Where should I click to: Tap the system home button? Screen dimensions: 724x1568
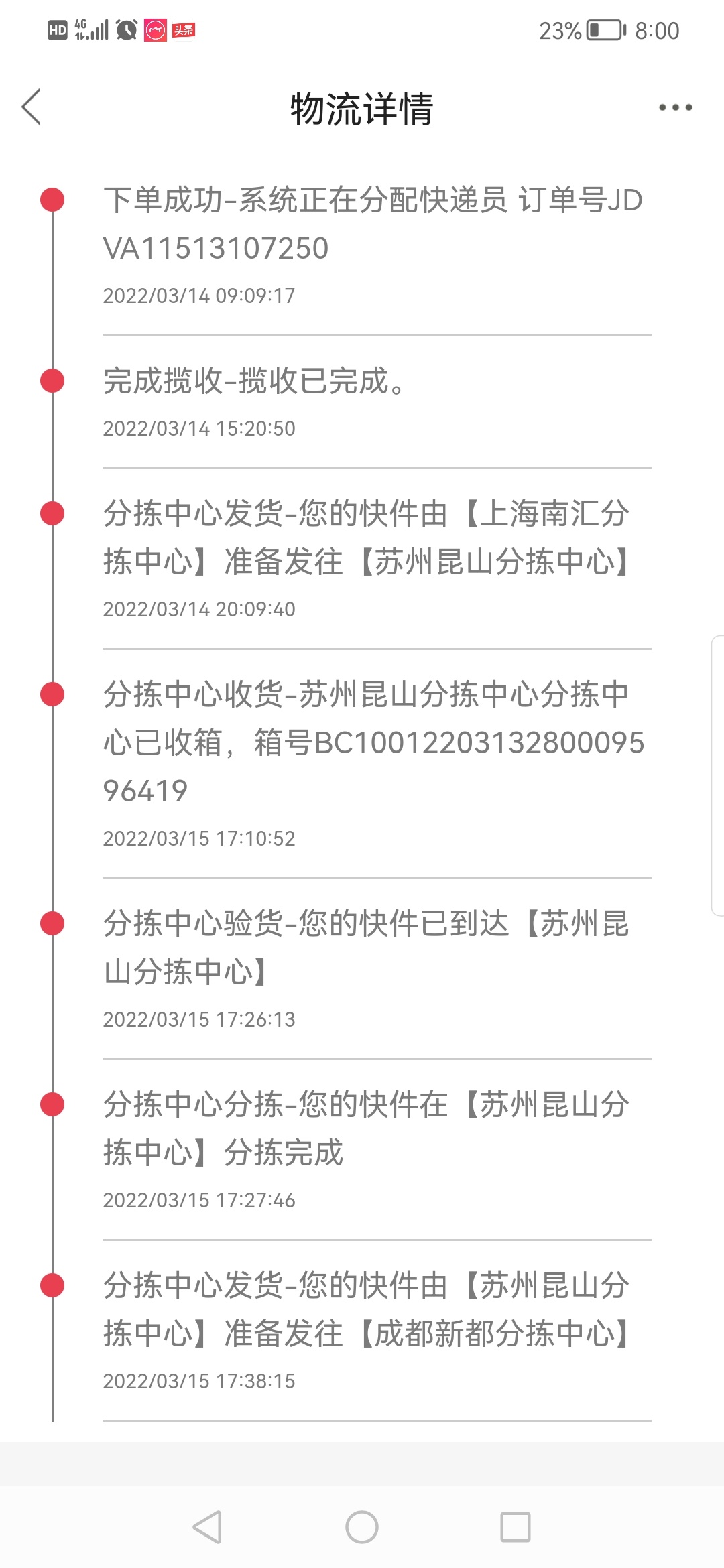tap(362, 1527)
